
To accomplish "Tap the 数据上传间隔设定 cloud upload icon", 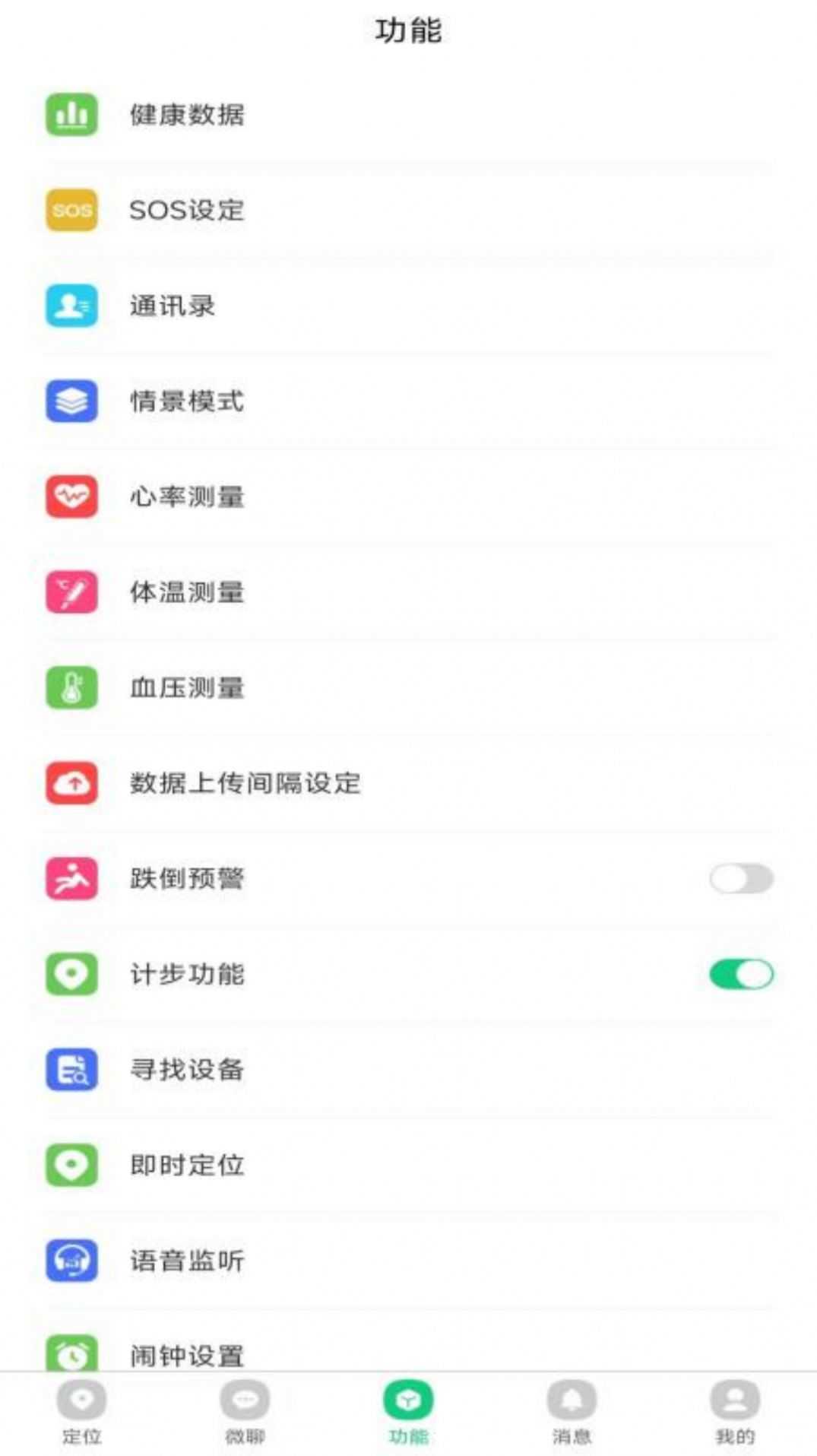I will 71,784.
